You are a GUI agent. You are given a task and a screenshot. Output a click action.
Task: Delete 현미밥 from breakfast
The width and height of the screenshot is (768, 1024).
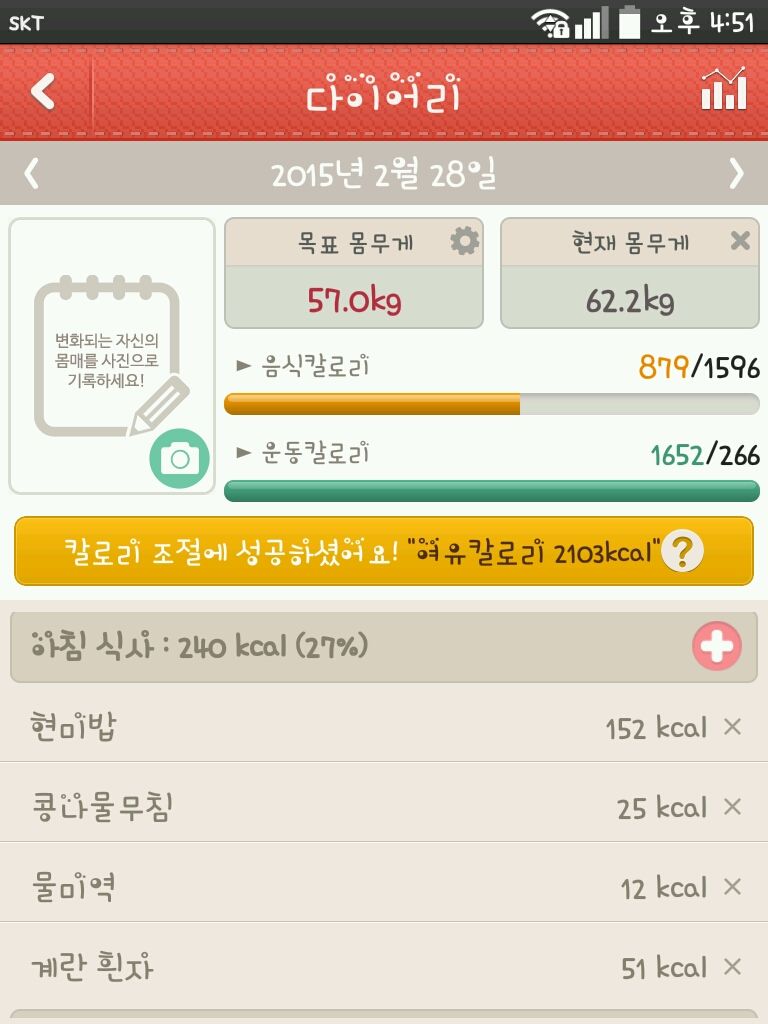(x=733, y=727)
